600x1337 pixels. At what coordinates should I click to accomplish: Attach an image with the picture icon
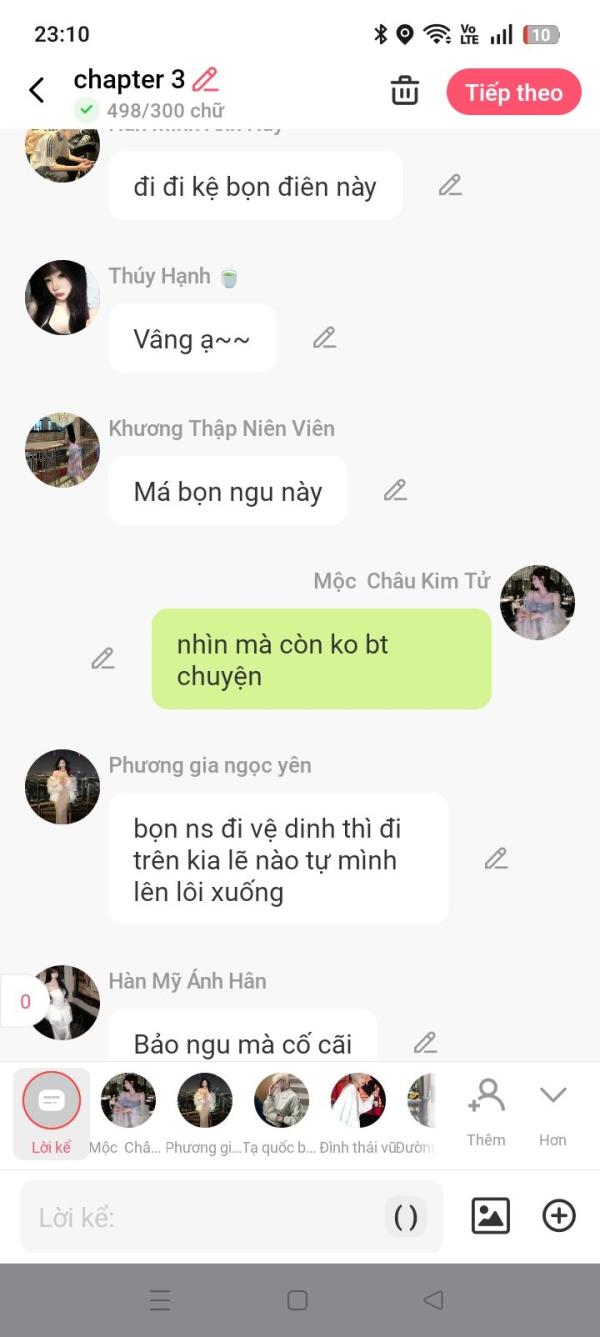[x=490, y=1216]
